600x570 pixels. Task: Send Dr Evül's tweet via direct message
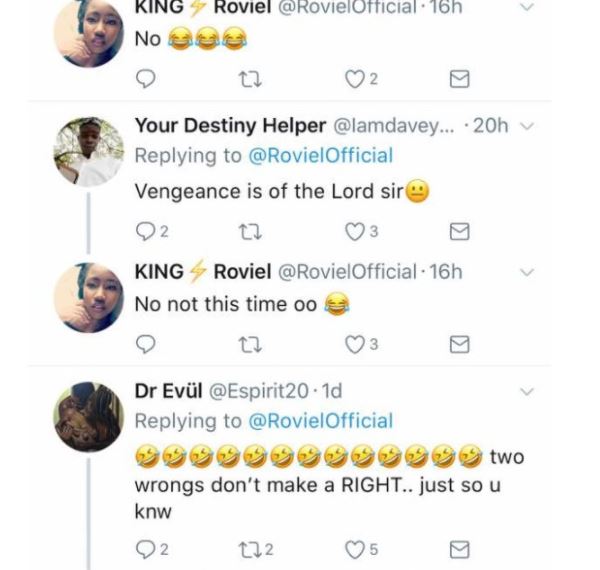[x=459, y=548]
